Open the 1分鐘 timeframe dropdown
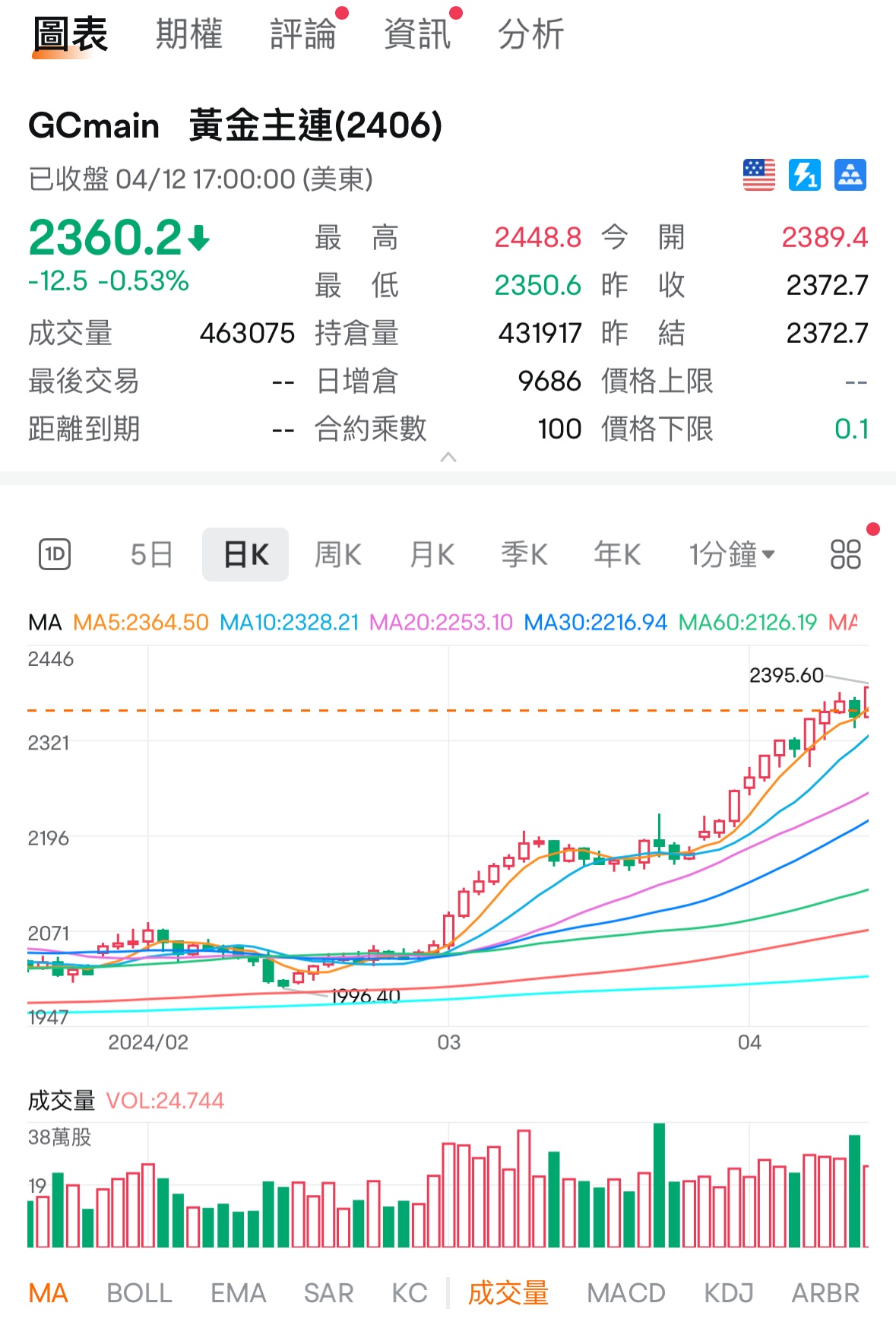 732,554
